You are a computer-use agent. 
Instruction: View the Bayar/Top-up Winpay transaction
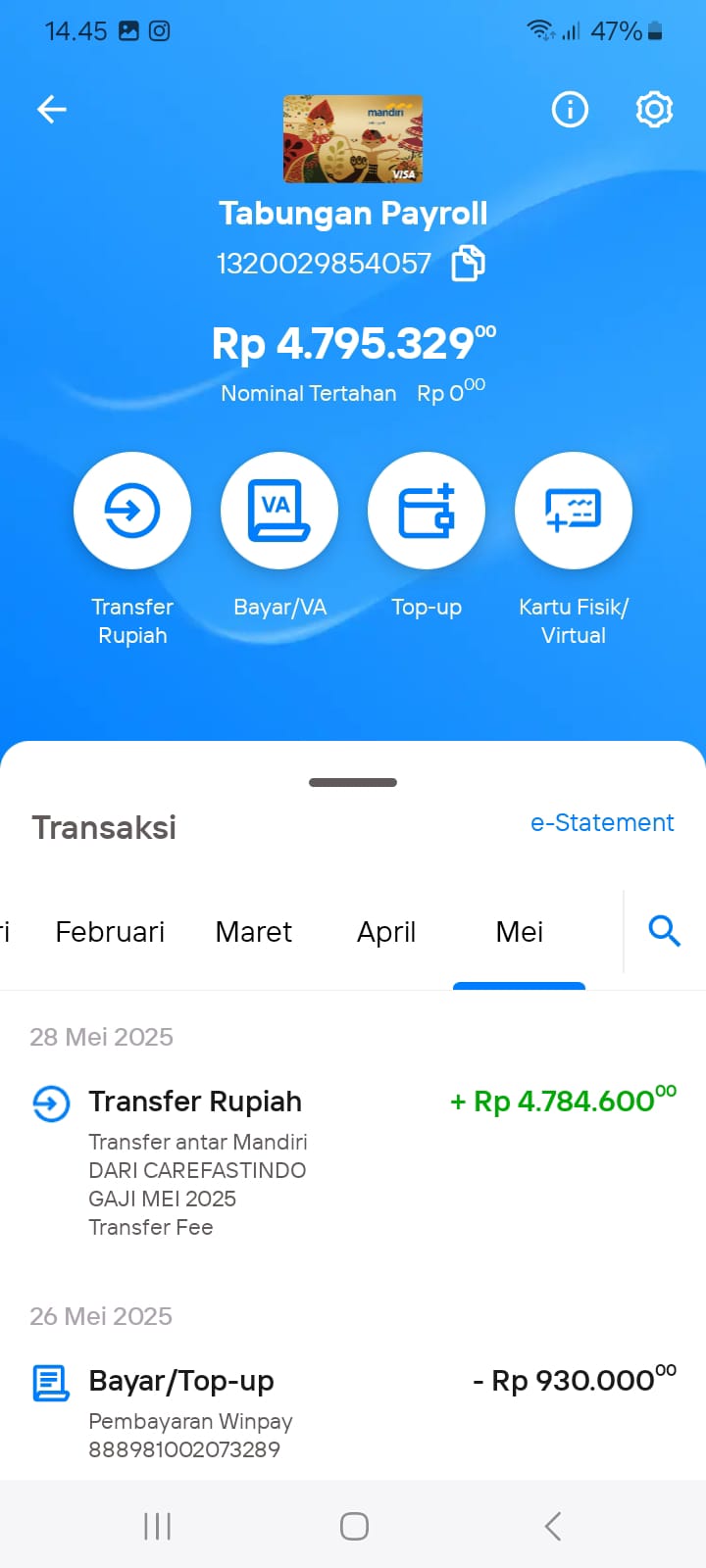pyautogui.click(x=353, y=1413)
